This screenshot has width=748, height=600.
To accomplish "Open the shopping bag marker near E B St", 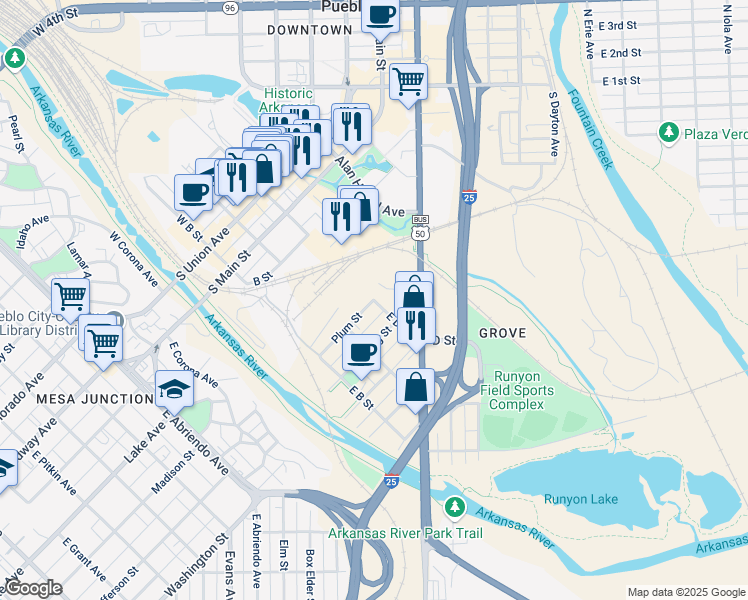I will tap(415, 386).
